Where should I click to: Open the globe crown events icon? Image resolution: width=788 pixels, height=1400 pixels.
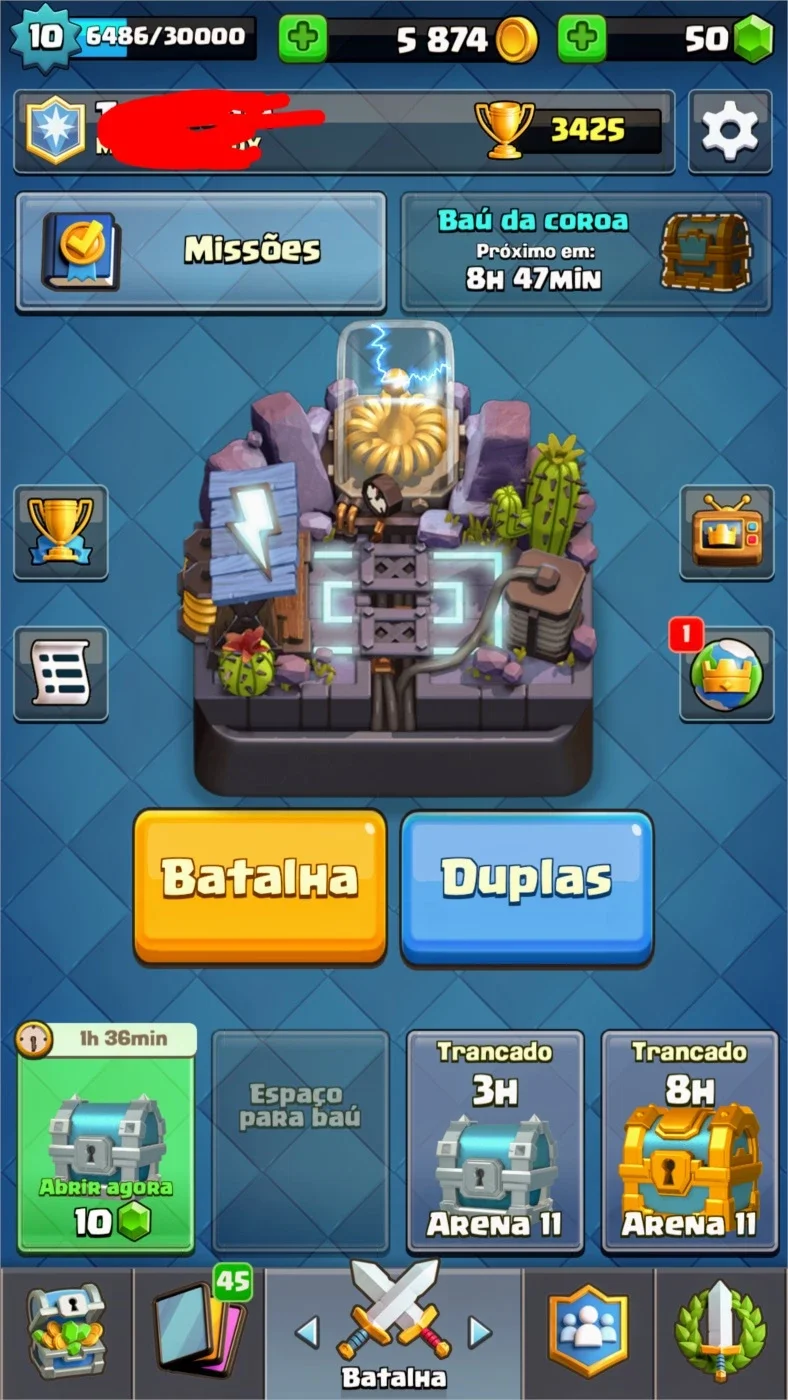(x=727, y=673)
